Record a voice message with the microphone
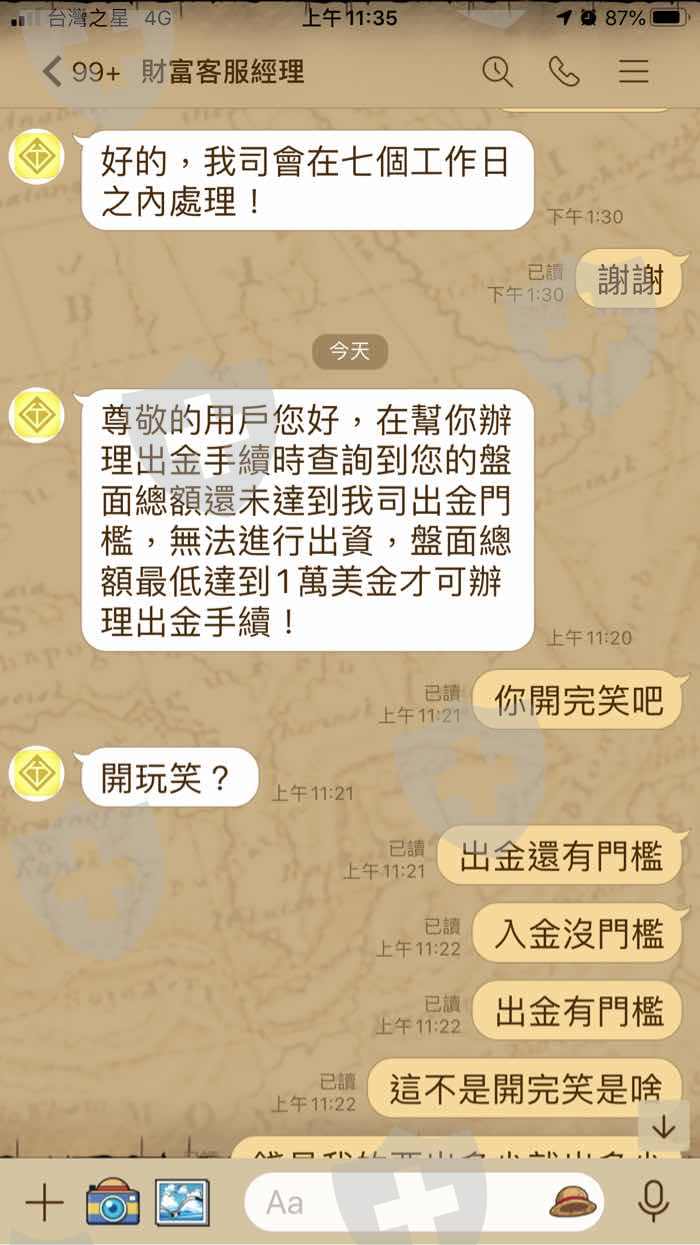Image resolution: width=700 pixels, height=1245 pixels. pos(654,1202)
